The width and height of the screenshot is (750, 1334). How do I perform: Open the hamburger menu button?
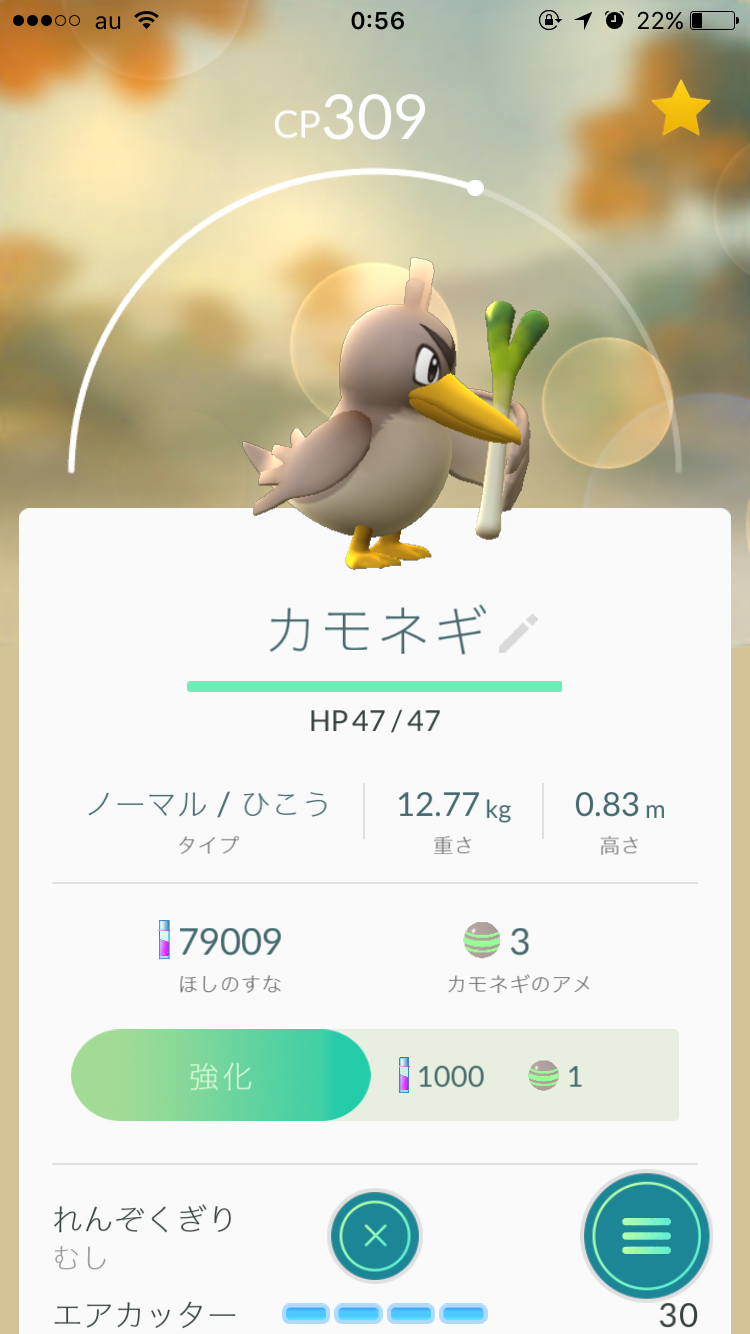[x=646, y=1236]
